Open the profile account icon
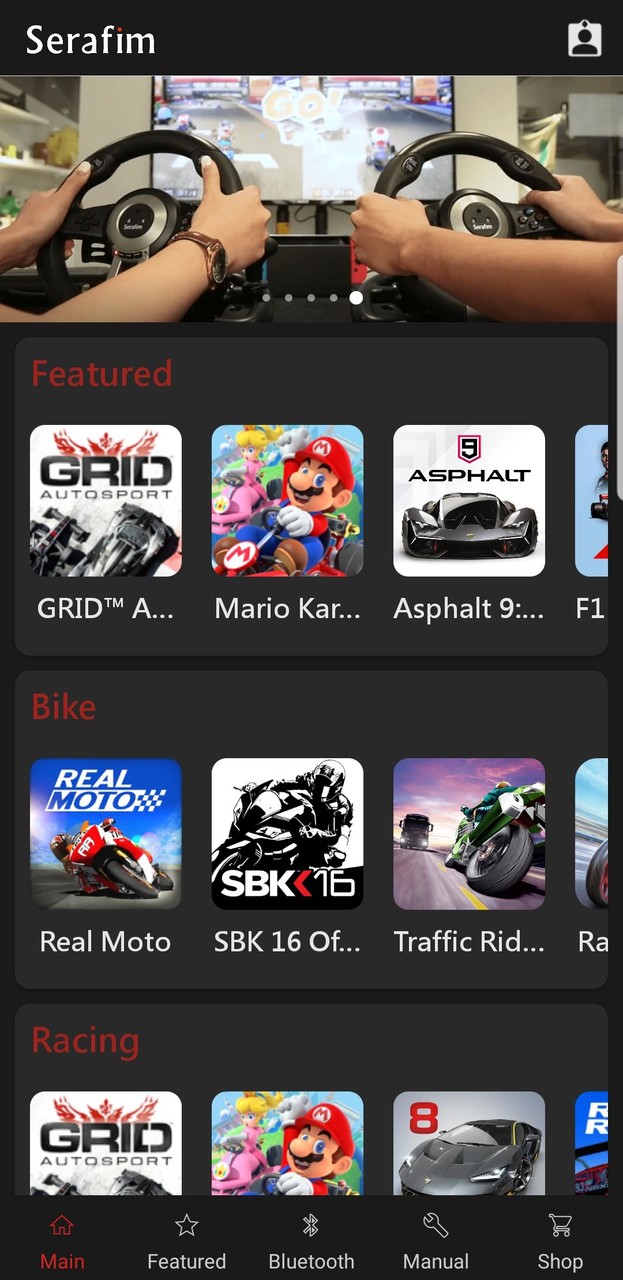The height and width of the screenshot is (1280, 623). [584, 39]
